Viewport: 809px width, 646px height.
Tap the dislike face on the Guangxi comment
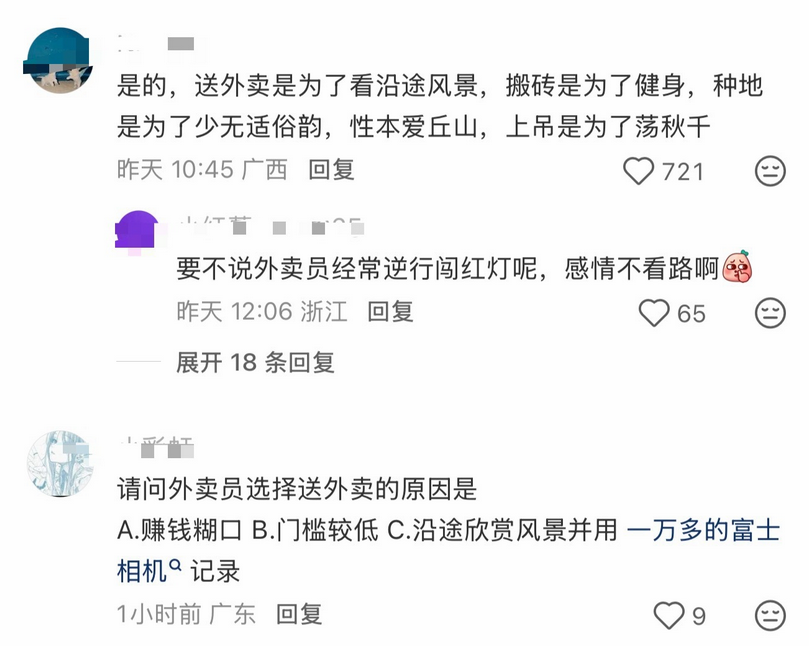(769, 171)
